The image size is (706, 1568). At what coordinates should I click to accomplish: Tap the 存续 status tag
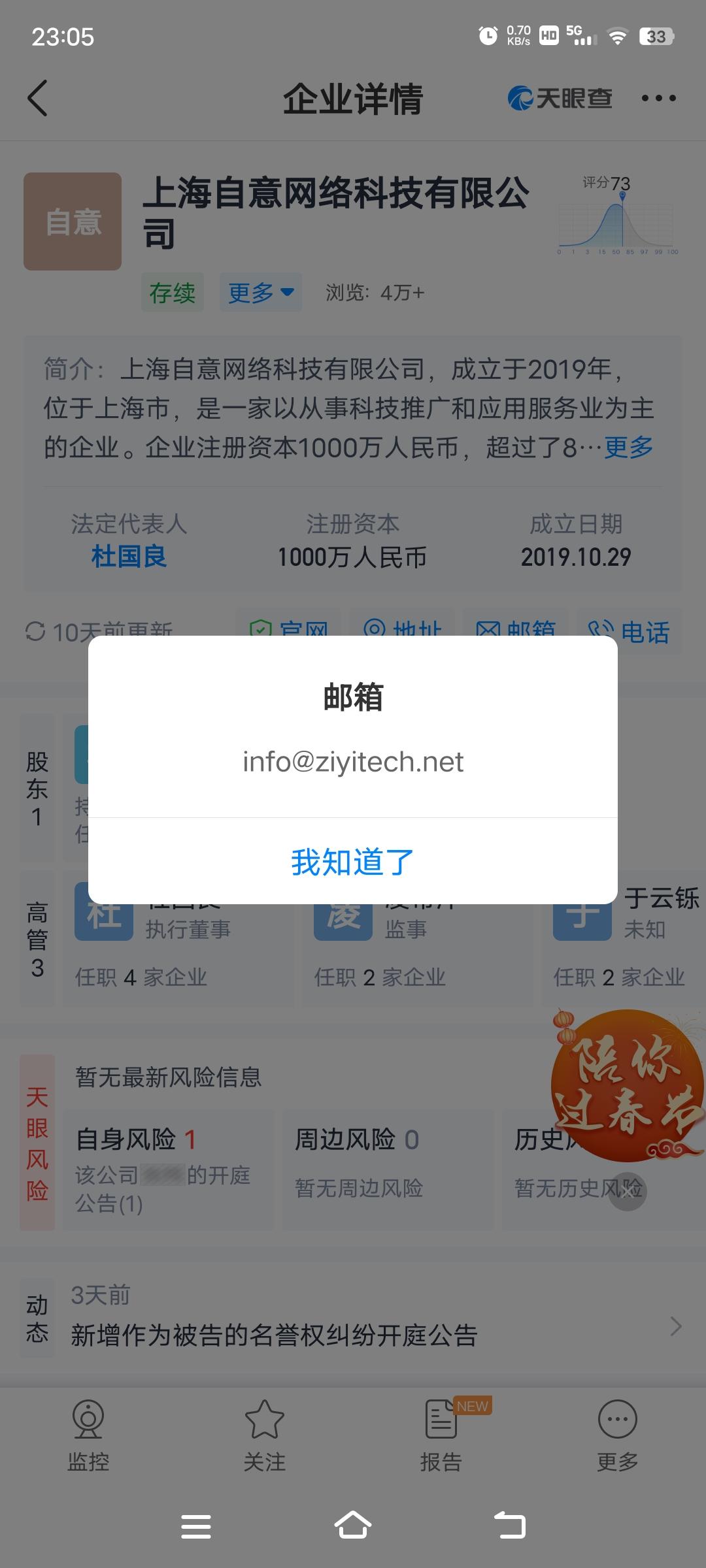pos(172,293)
